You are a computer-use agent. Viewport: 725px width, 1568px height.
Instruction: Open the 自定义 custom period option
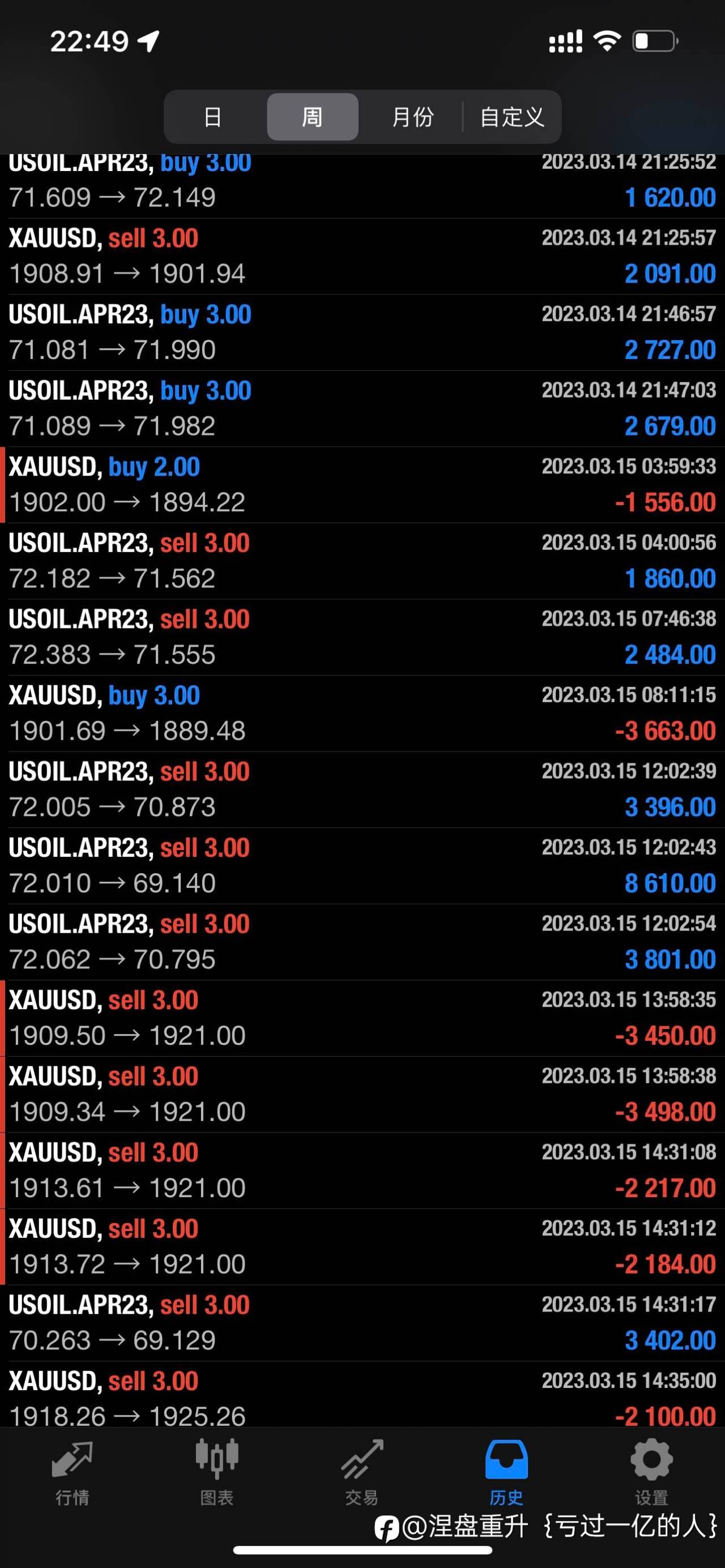[x=511, y=116]
